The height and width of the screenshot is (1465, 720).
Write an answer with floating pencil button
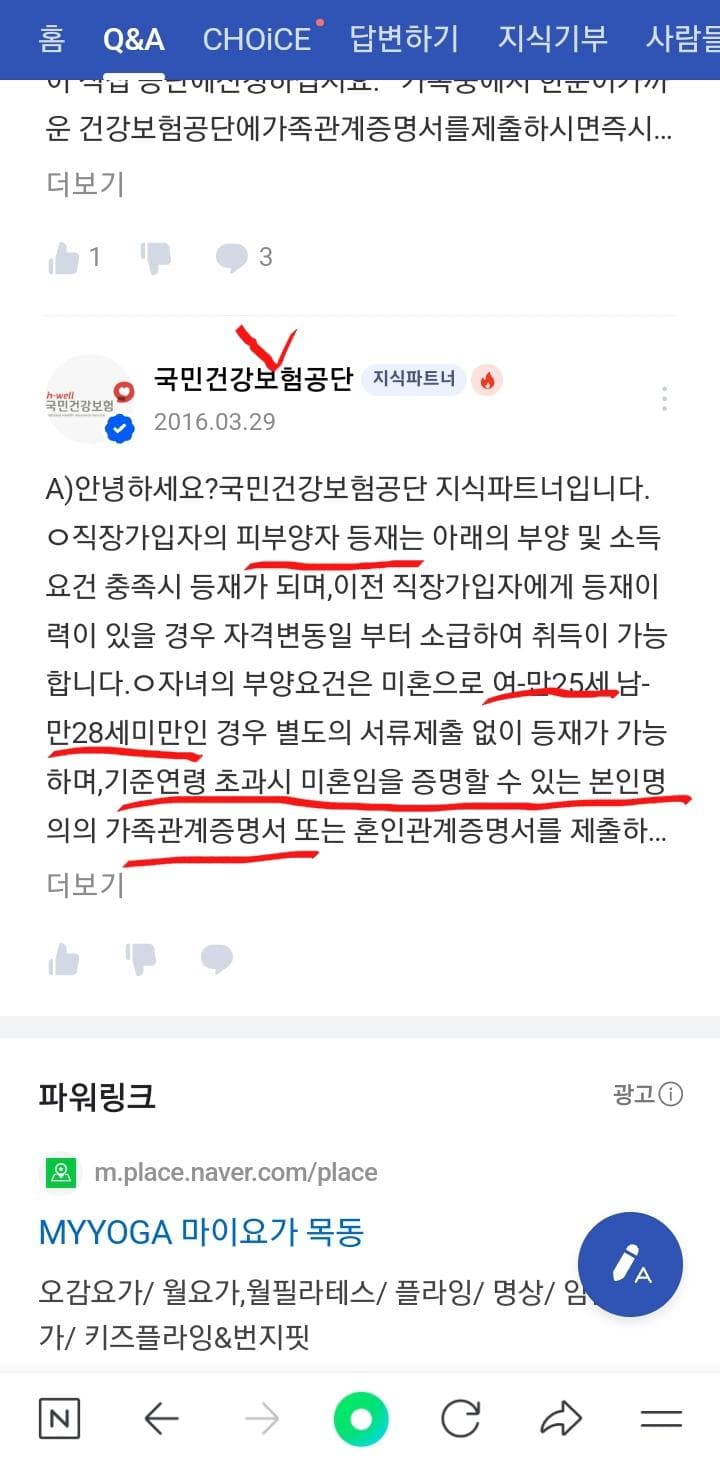tap(630, 1265)
